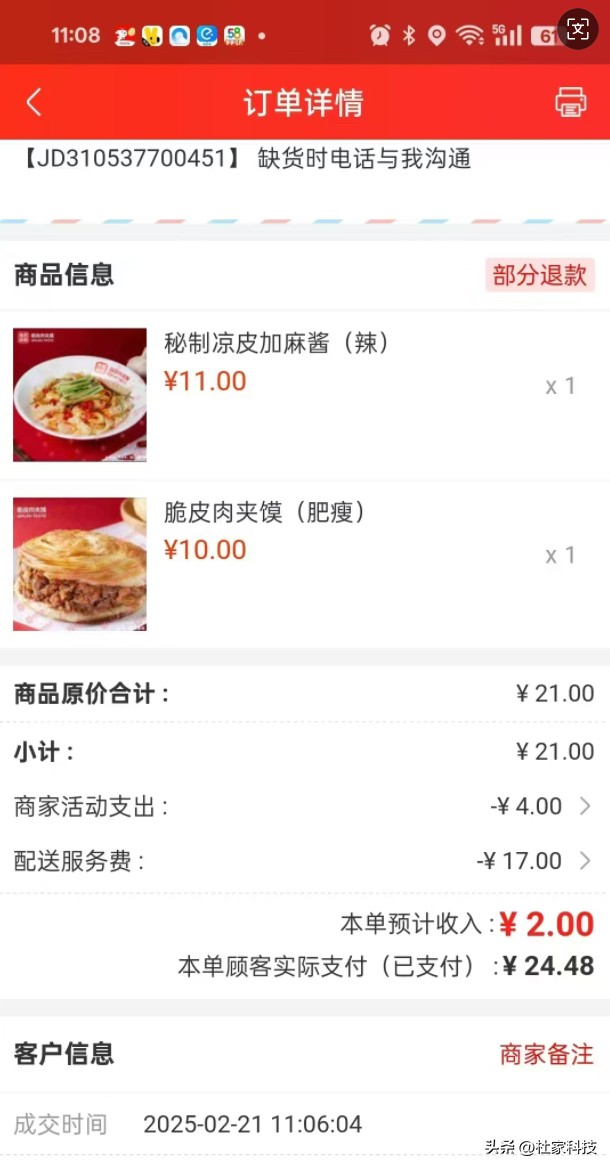
Task: View the 脆皮肉夹馍 item picture
Action: (80, 564)
